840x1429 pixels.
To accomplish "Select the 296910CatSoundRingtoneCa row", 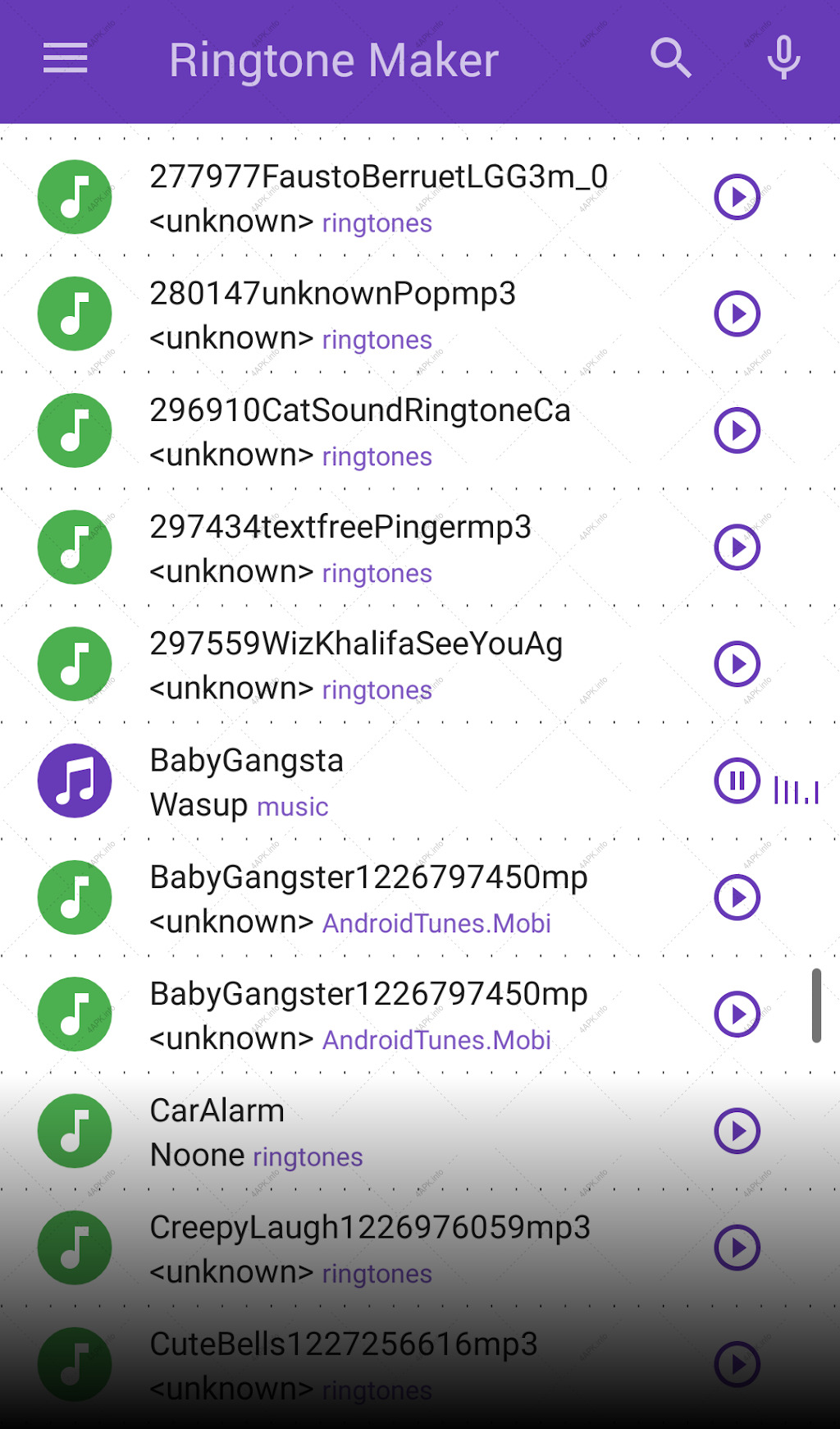I will coord(420,431).
